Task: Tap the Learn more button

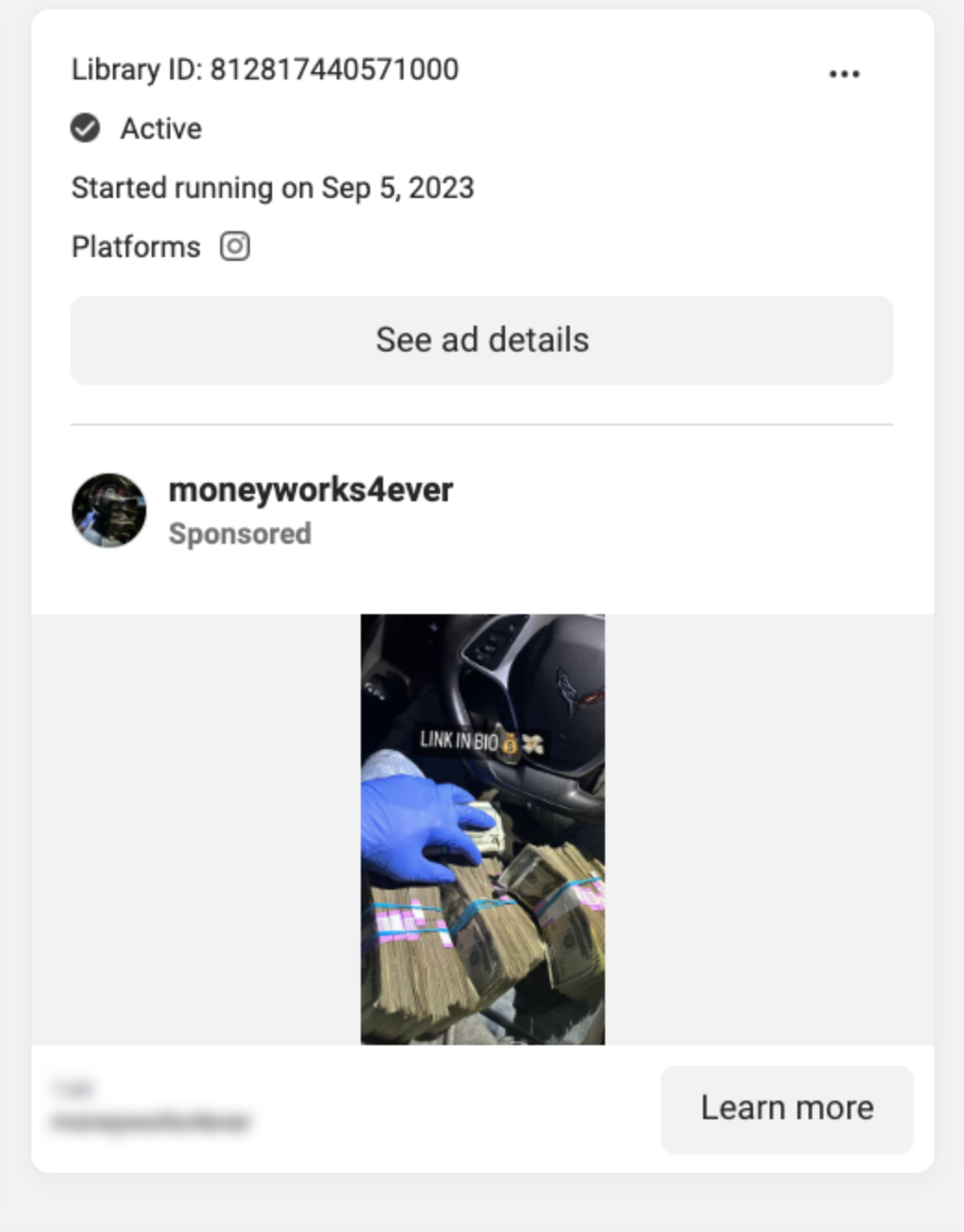Action: point(786,1108)
